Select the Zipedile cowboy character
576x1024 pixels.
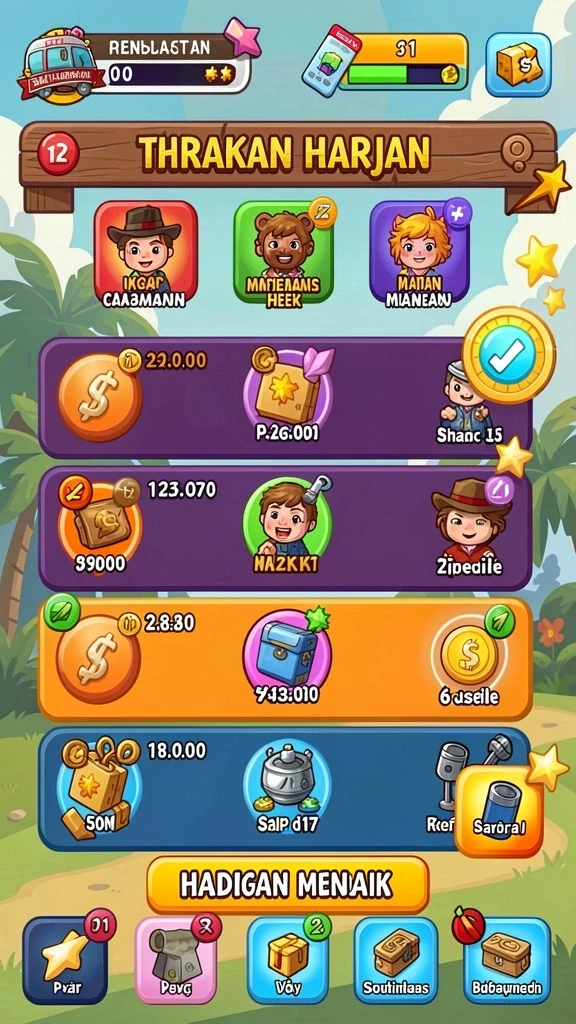(470, 528)
